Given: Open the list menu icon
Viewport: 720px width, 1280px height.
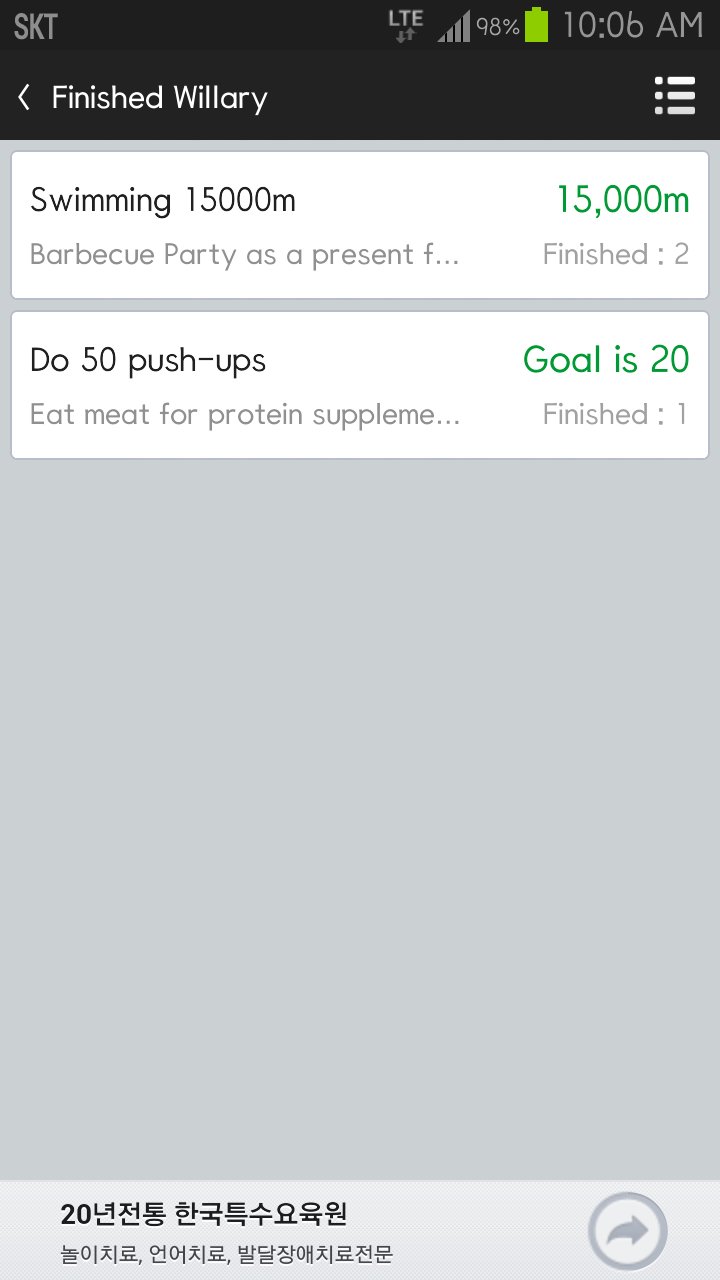Looking at the screenshot, I should pos(675,96).
